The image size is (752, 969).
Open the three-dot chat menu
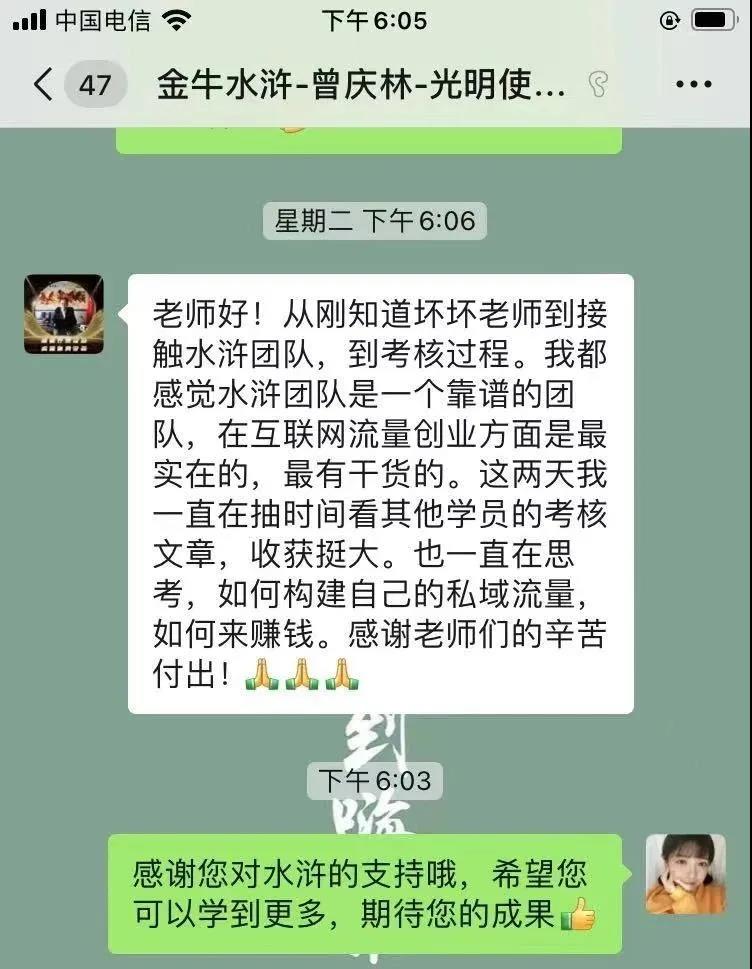click(694, 85)
